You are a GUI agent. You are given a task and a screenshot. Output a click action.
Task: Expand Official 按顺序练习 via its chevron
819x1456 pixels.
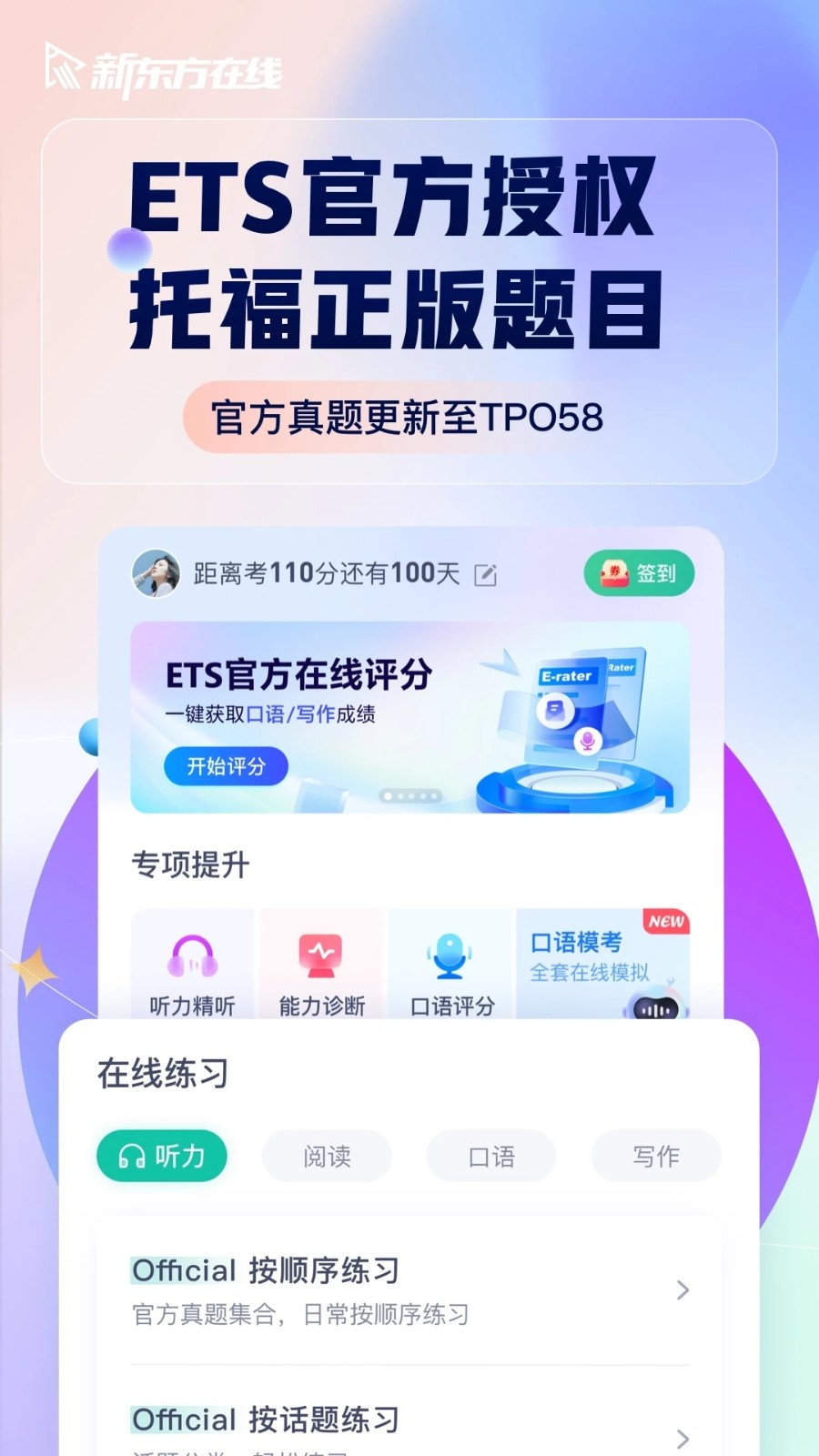[x=682, y=1289]
